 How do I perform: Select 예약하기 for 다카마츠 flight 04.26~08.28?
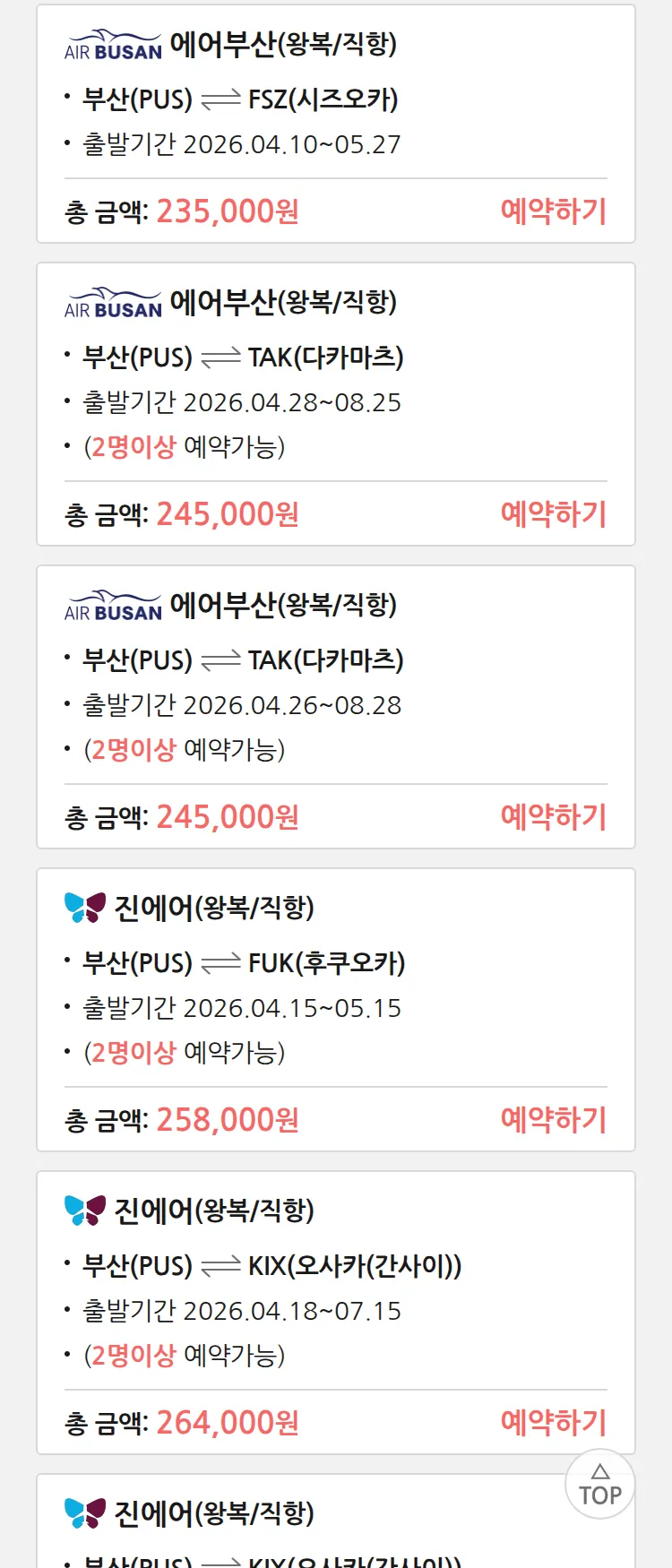(553, 817)
